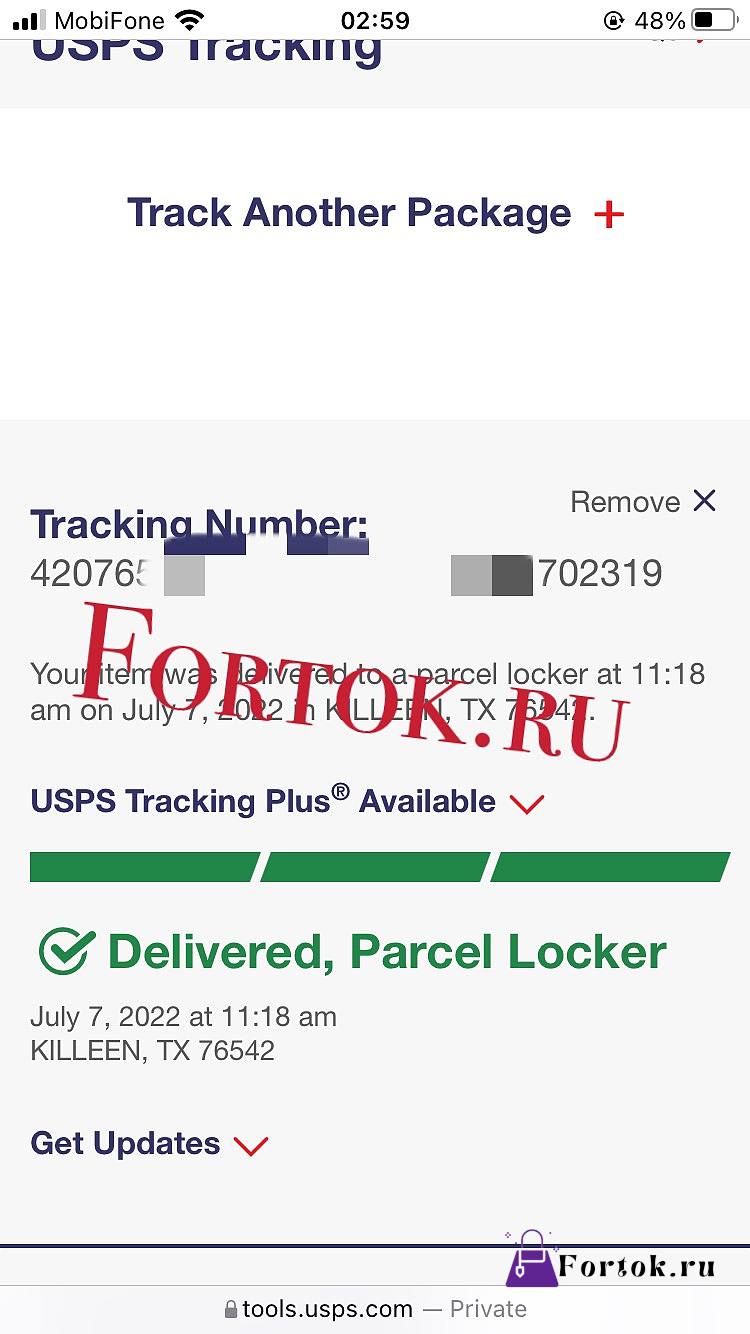Expand USPS Tracking Plus Available

click(x=287, y=801)
